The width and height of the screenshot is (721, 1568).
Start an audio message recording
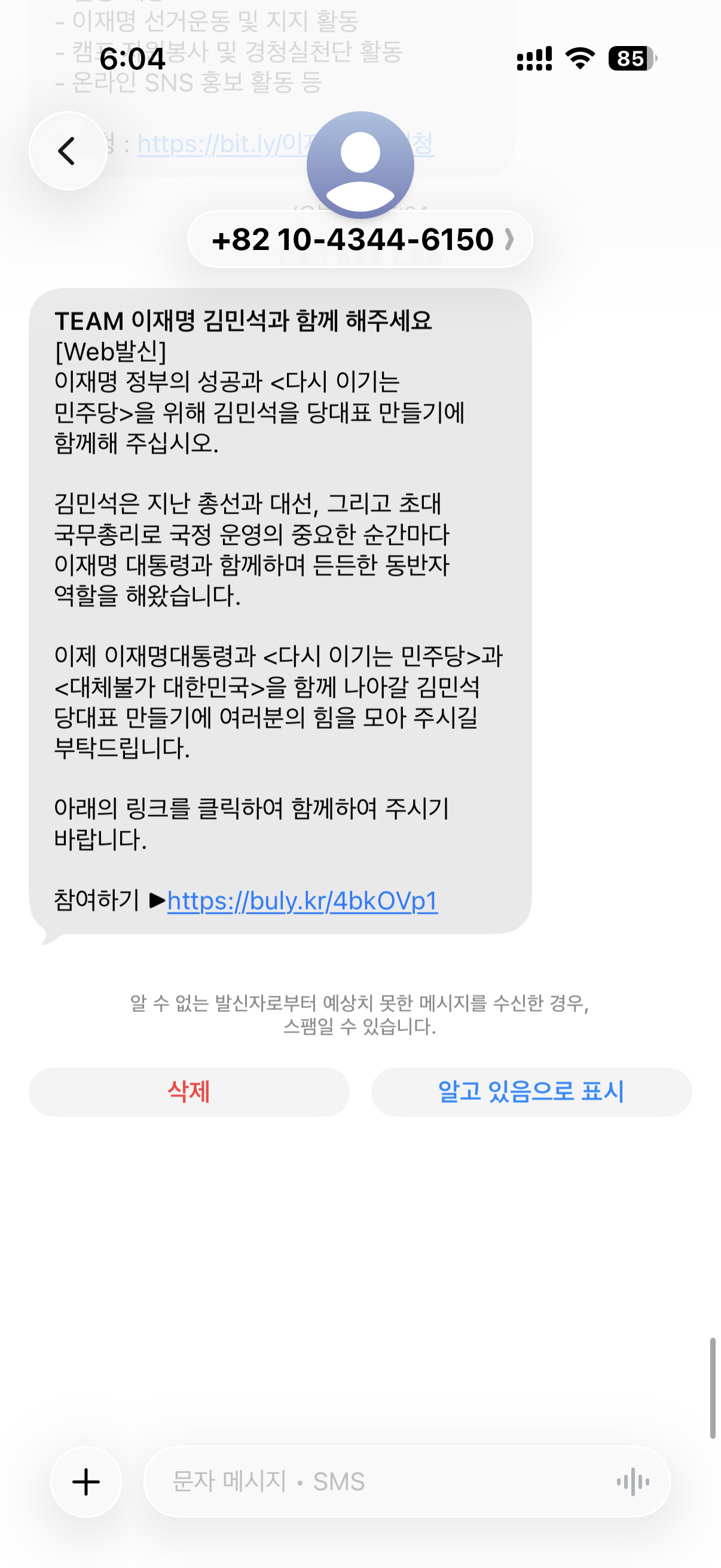(x=633, y=1481)
